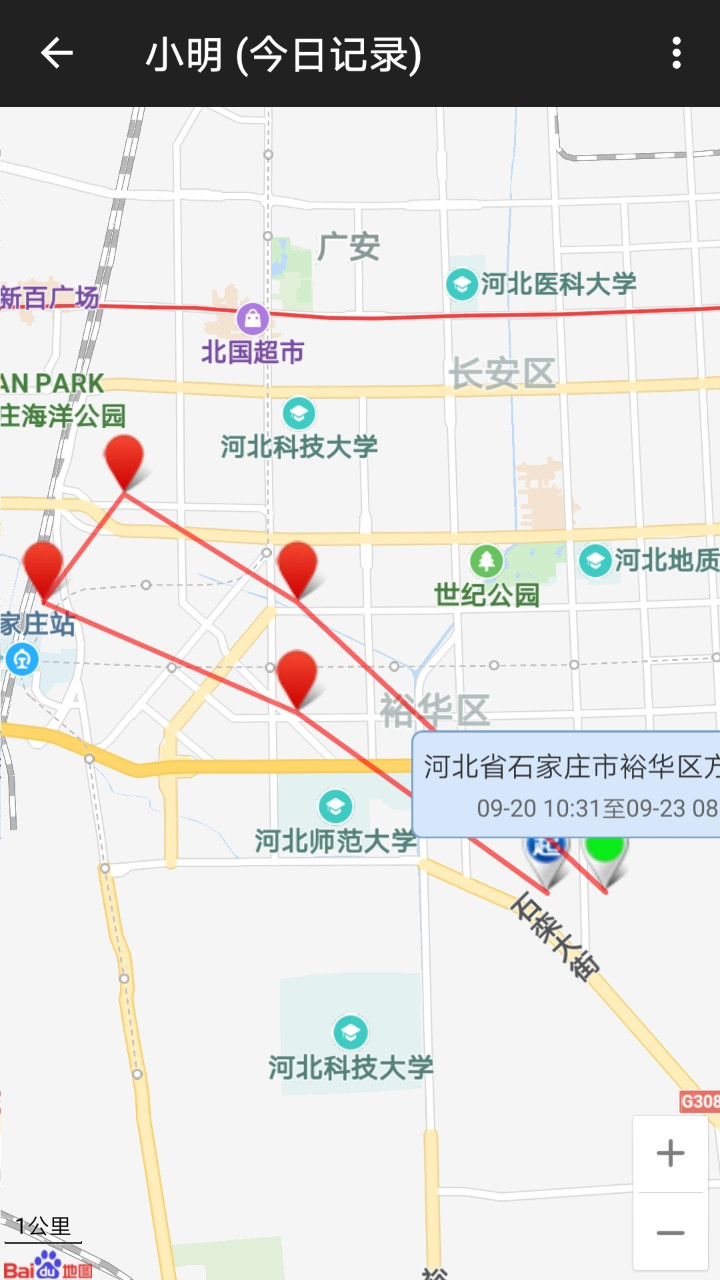This screenshot has width=720, height=1280.
Task: Zoom in with the plus button
Action: coord(671,1152)
